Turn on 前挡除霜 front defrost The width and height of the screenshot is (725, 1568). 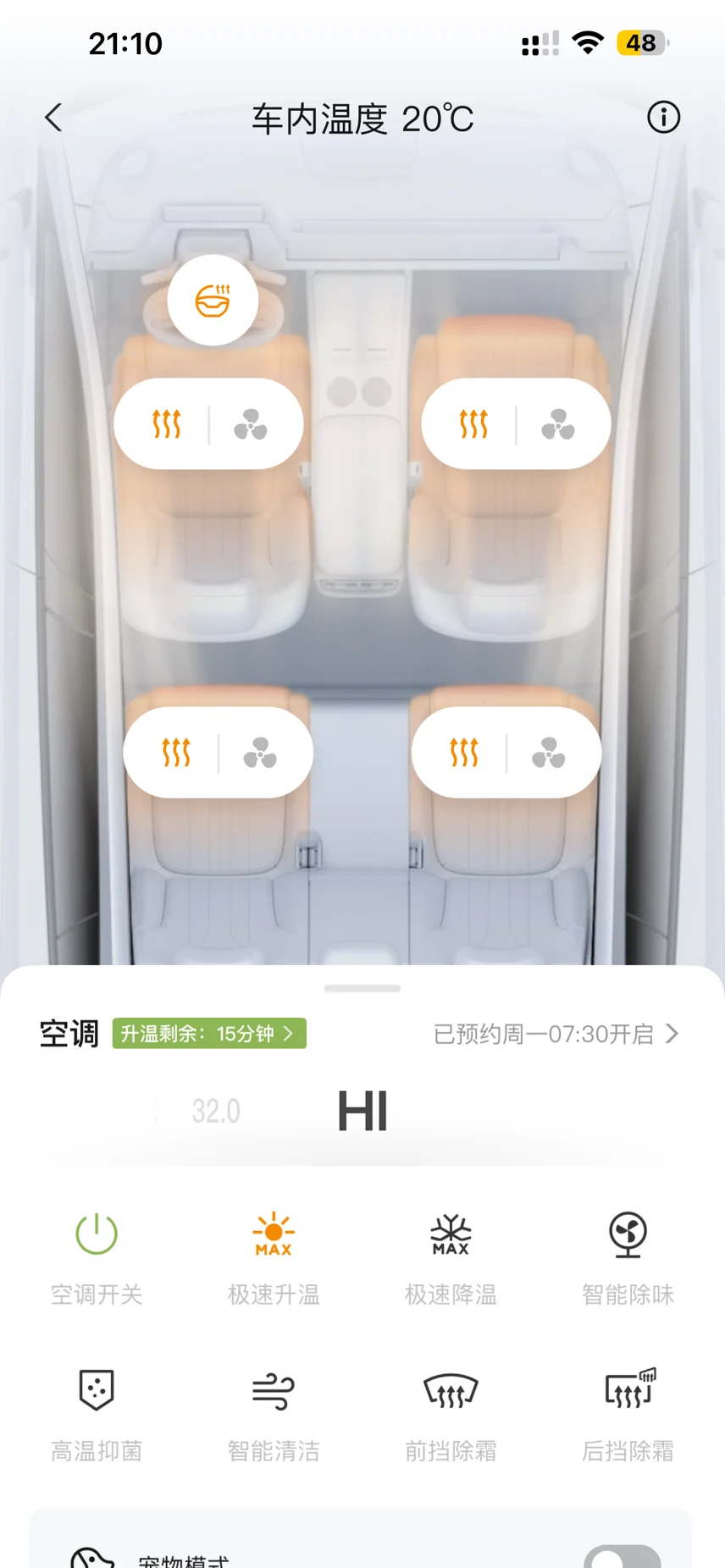[451, 1391]
